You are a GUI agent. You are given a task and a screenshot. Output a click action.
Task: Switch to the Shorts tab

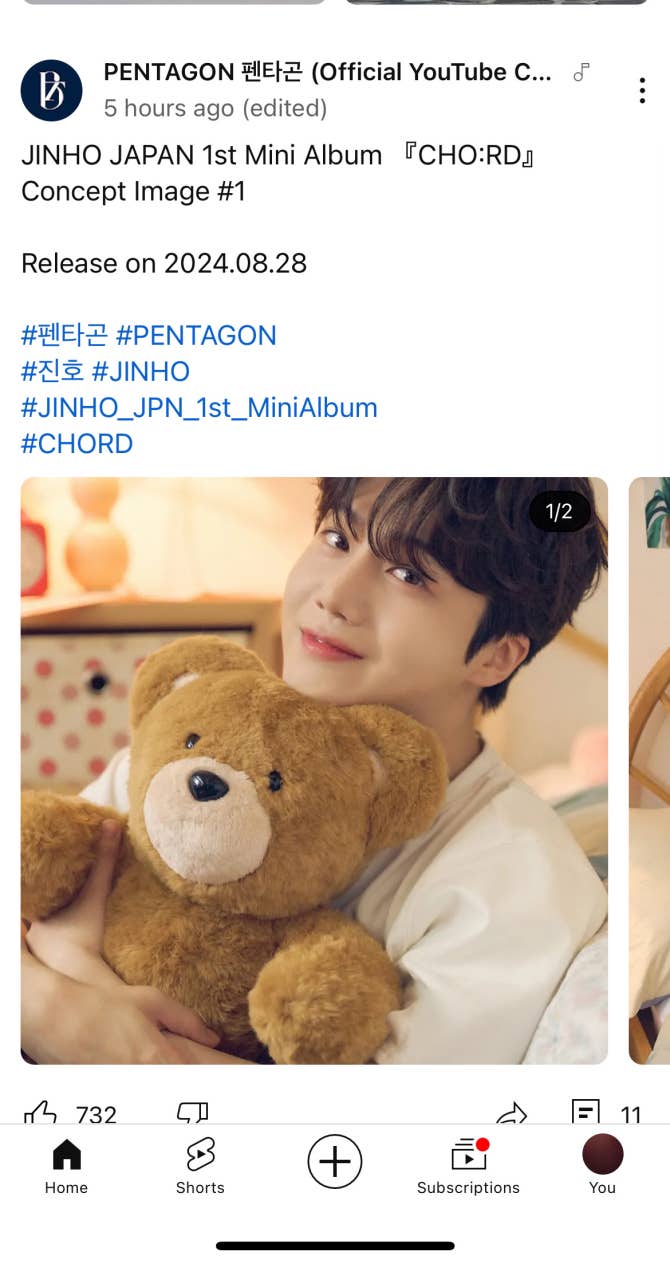click(200, 1166)
